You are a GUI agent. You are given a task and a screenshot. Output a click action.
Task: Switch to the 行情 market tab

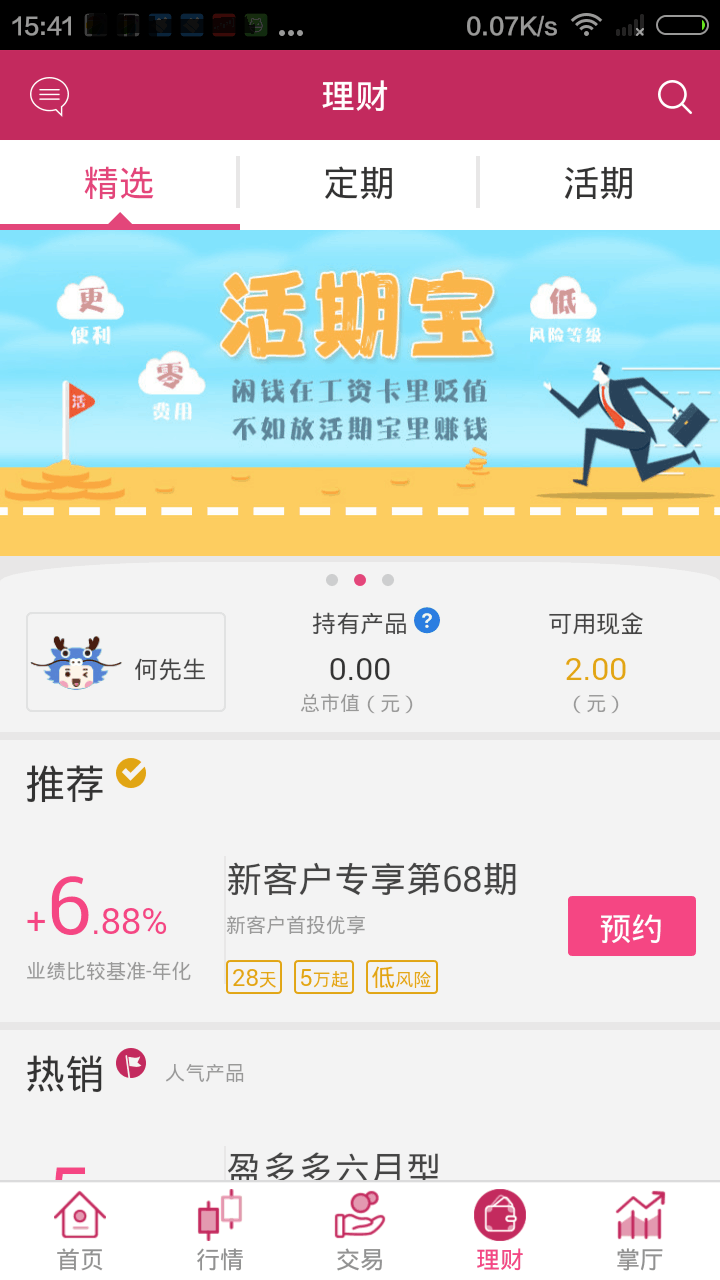(x=220, y=1232)
